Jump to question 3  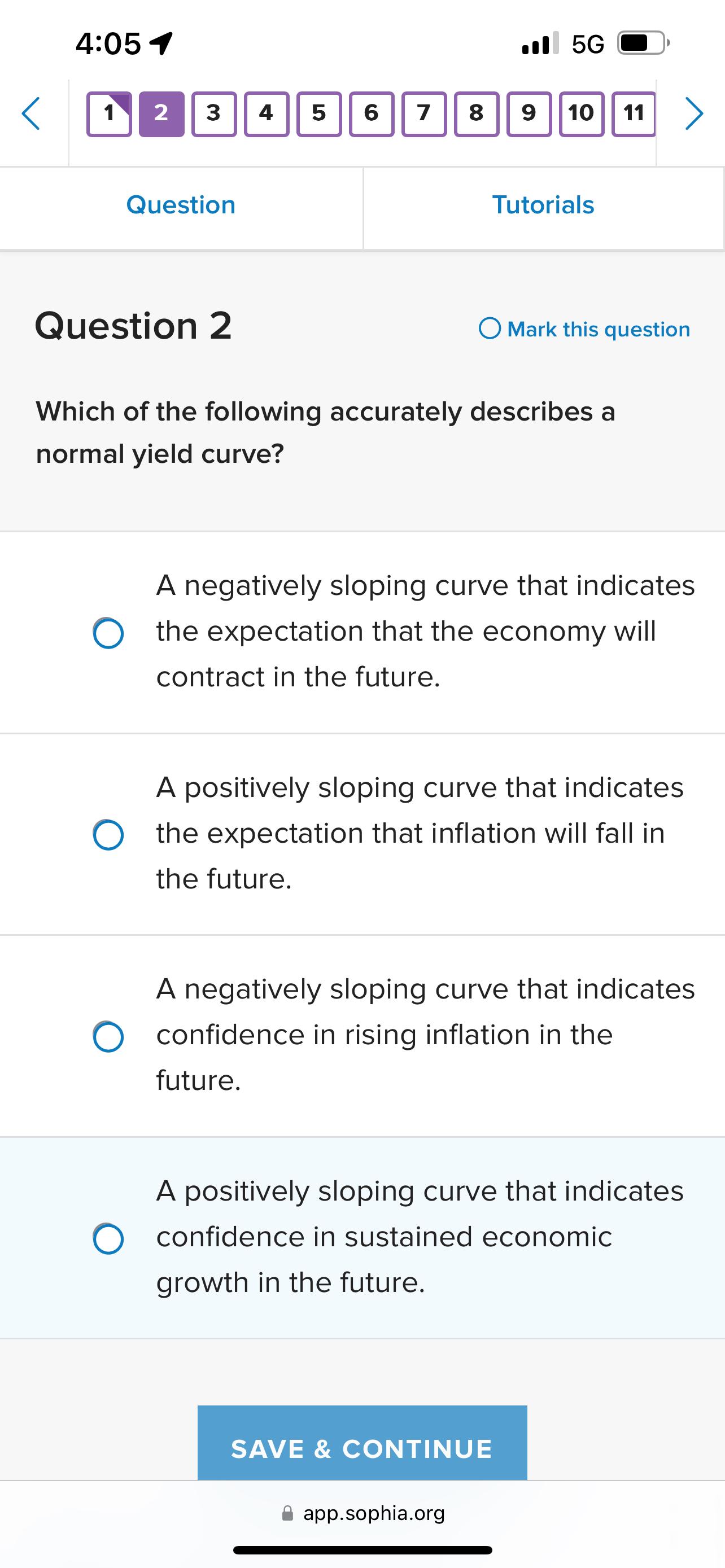click(213, 114)
